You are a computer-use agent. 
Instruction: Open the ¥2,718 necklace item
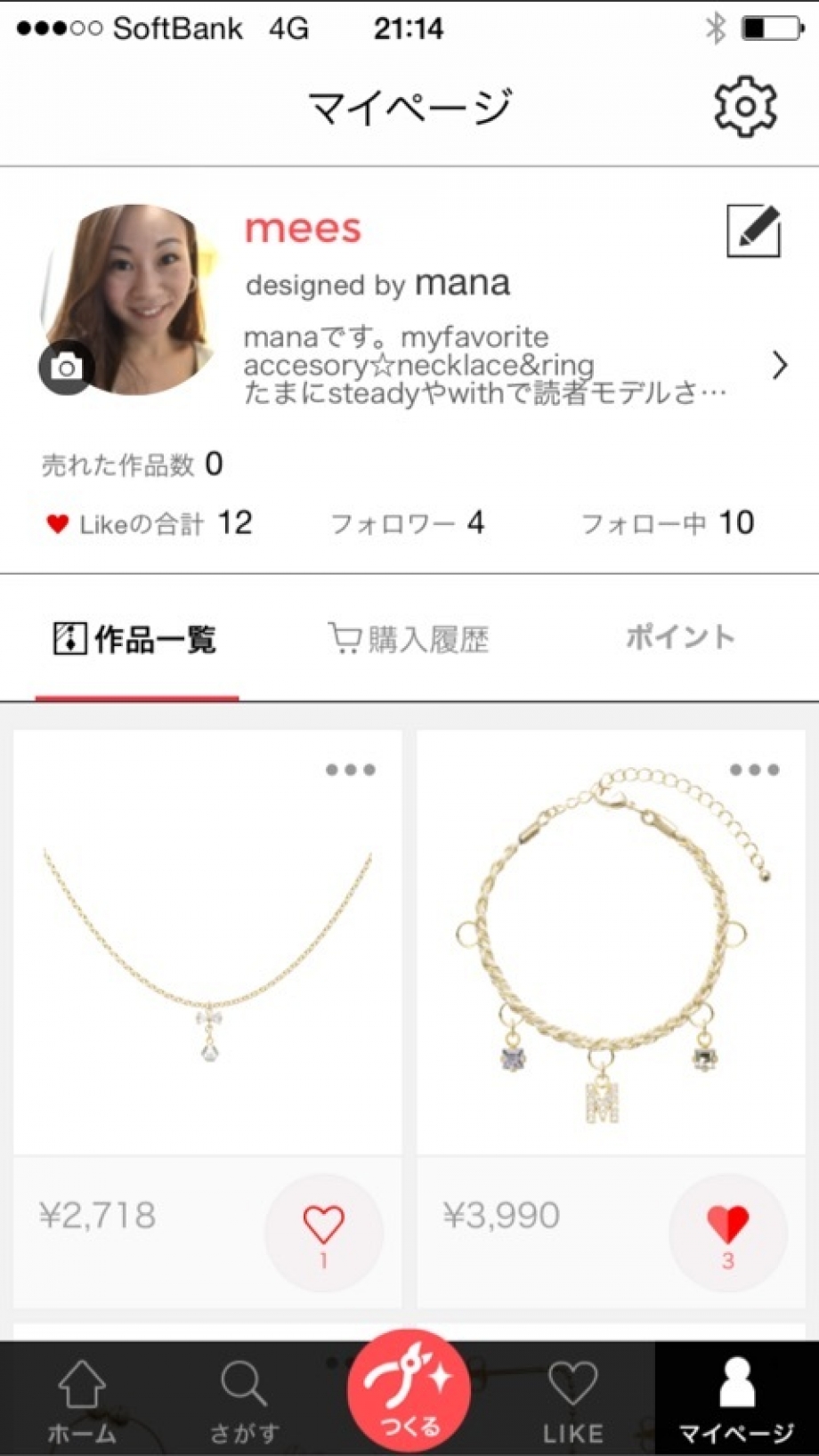click(x=207, y=952)
